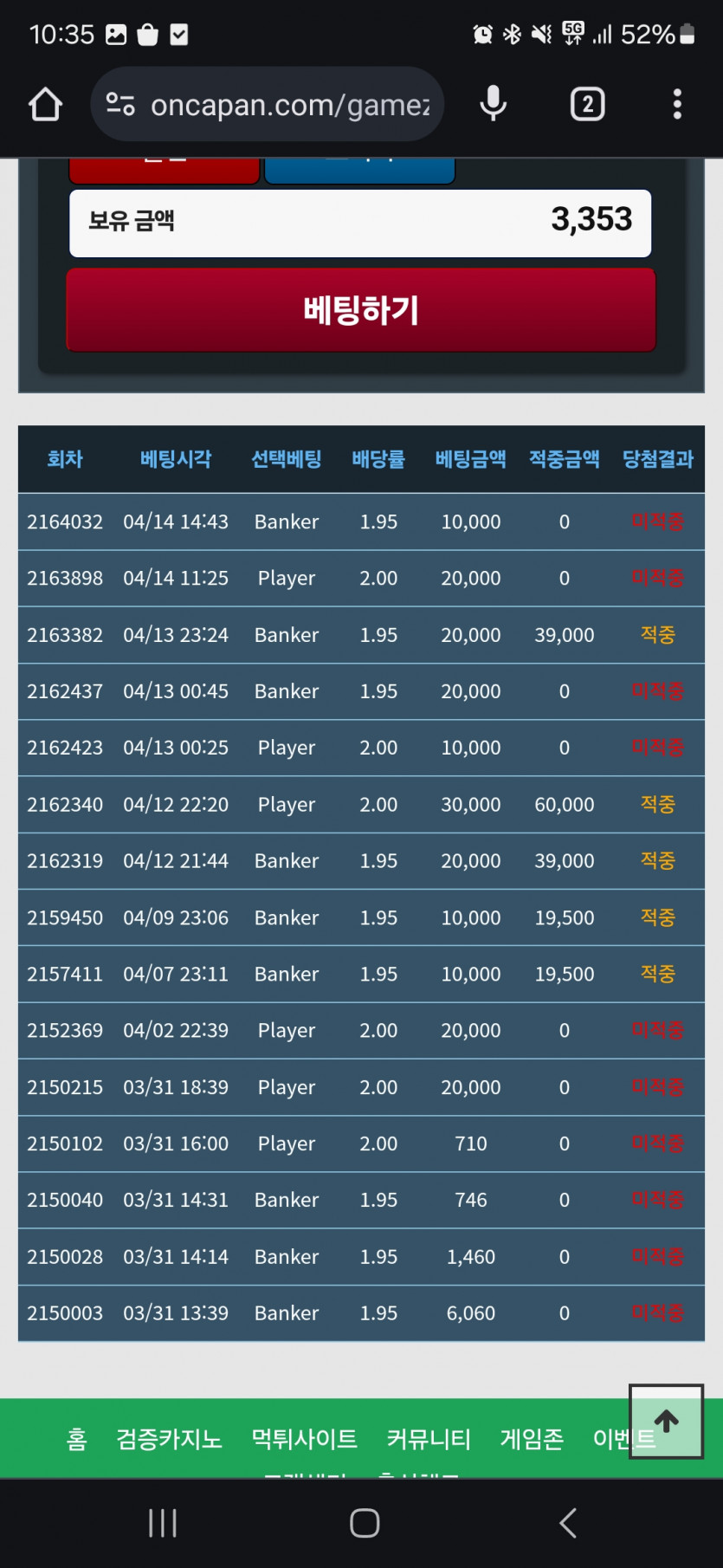Jump to the top with the arrow button
This screenshot has height=1568, width=723.
pyautogui.click(x=666, y=1421)
